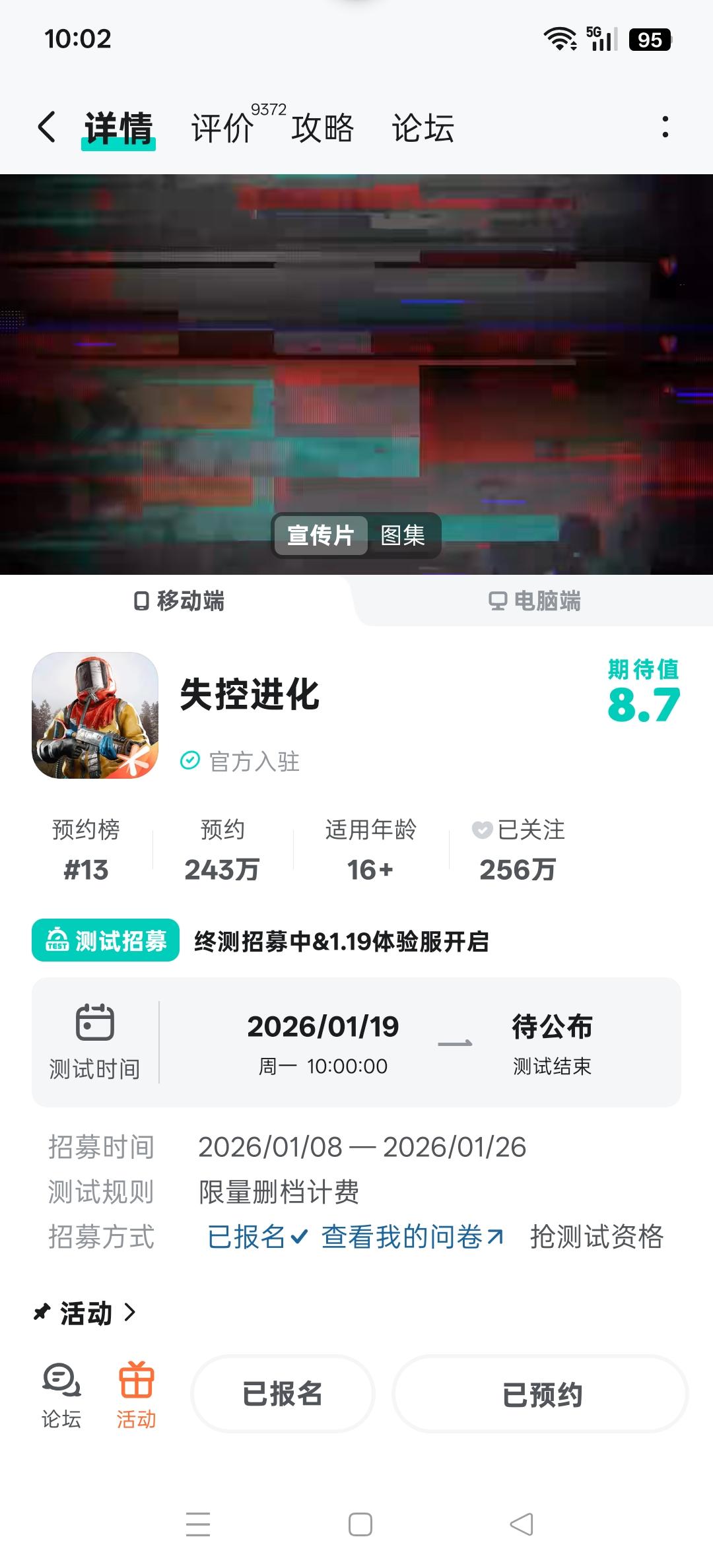
Task: Tap the 已预约 reservation button
Action: (541, 1394)
